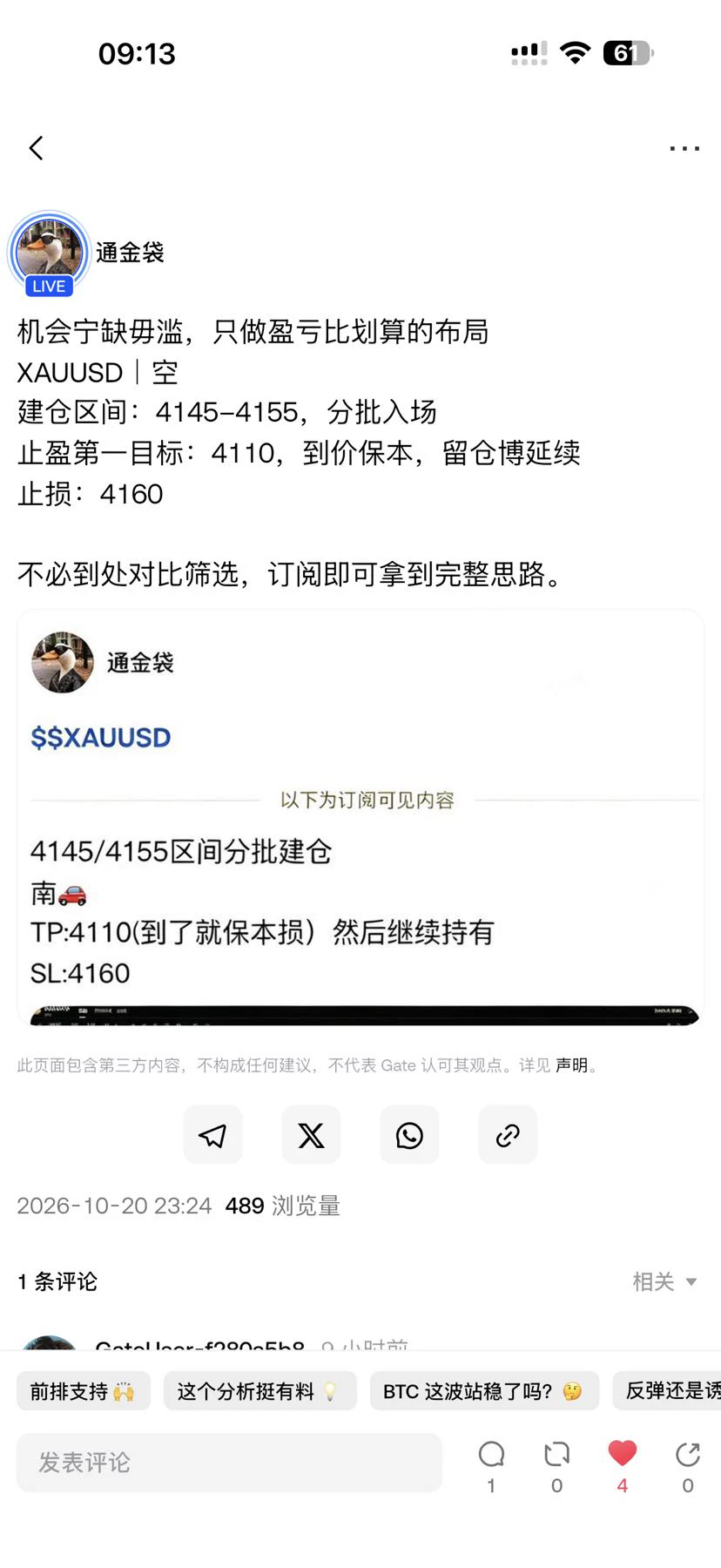This screenshot has width=721, height=1568.
Task: Open the three-dot overflow menu
Action: coord(684,149)
